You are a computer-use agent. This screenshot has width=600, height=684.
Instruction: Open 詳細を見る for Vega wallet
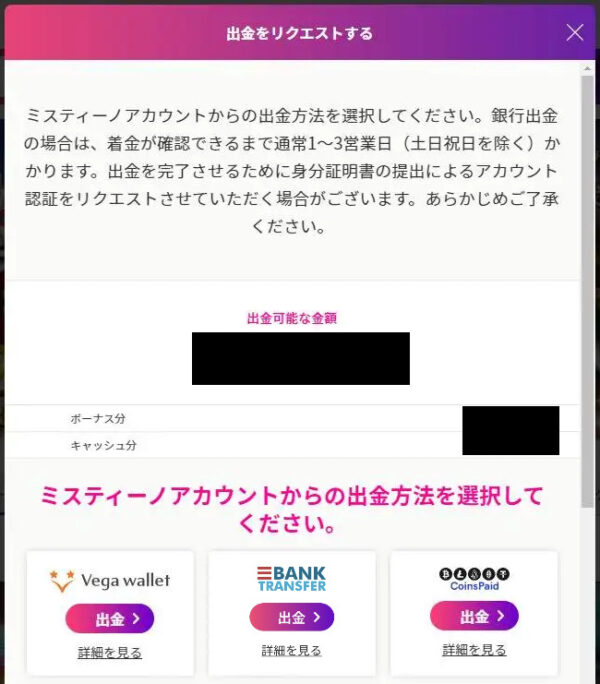tap(110, 653)
